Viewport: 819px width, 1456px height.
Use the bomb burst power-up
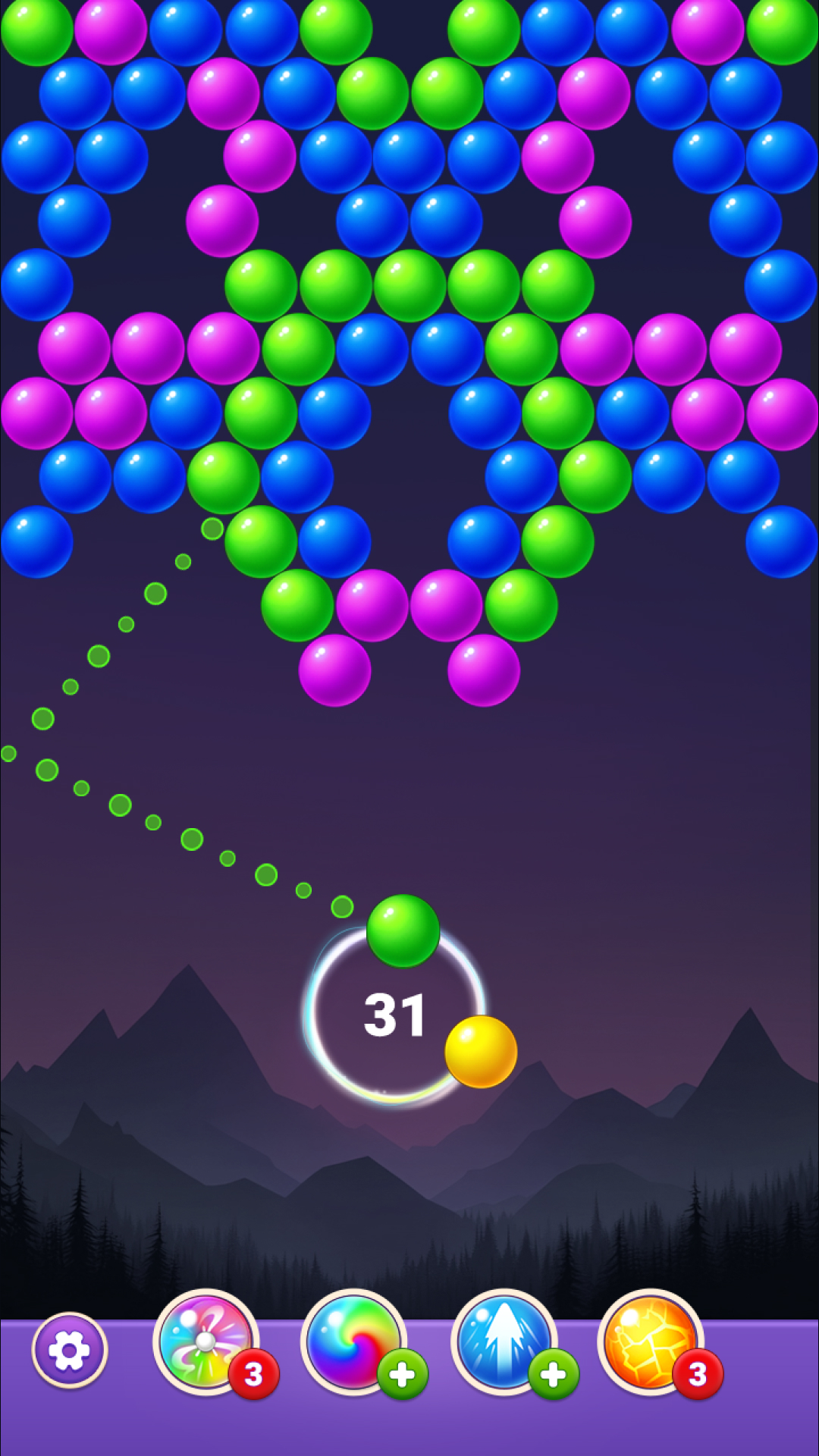click(x=206, y=1341)
